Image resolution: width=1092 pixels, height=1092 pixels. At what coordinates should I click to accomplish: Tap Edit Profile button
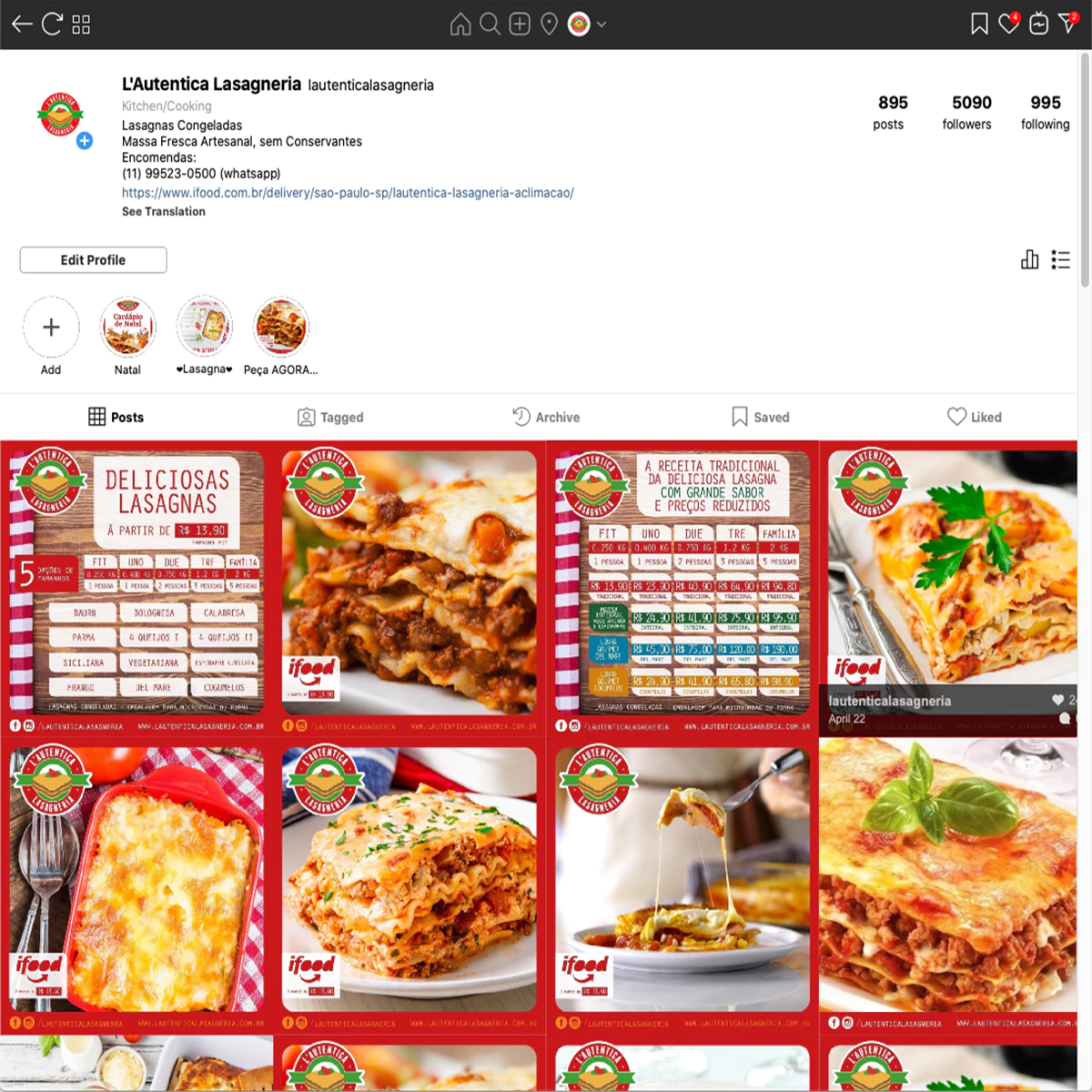(x=93, y=260)
